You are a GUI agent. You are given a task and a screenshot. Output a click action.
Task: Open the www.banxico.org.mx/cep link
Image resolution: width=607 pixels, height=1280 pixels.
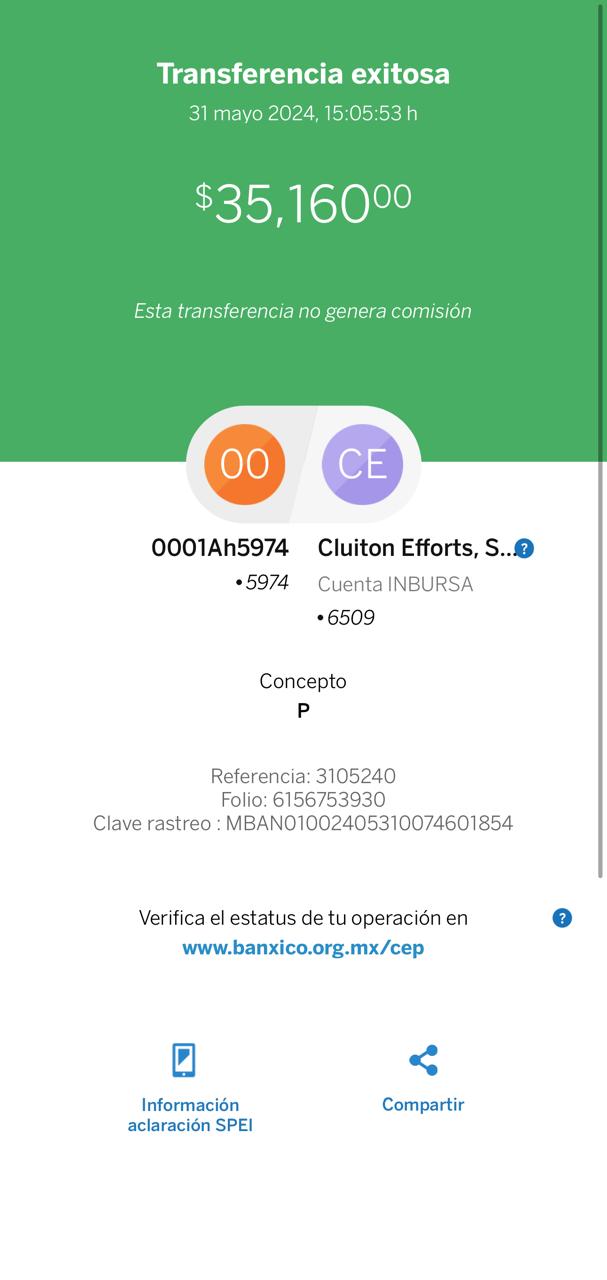pos(303,948)
